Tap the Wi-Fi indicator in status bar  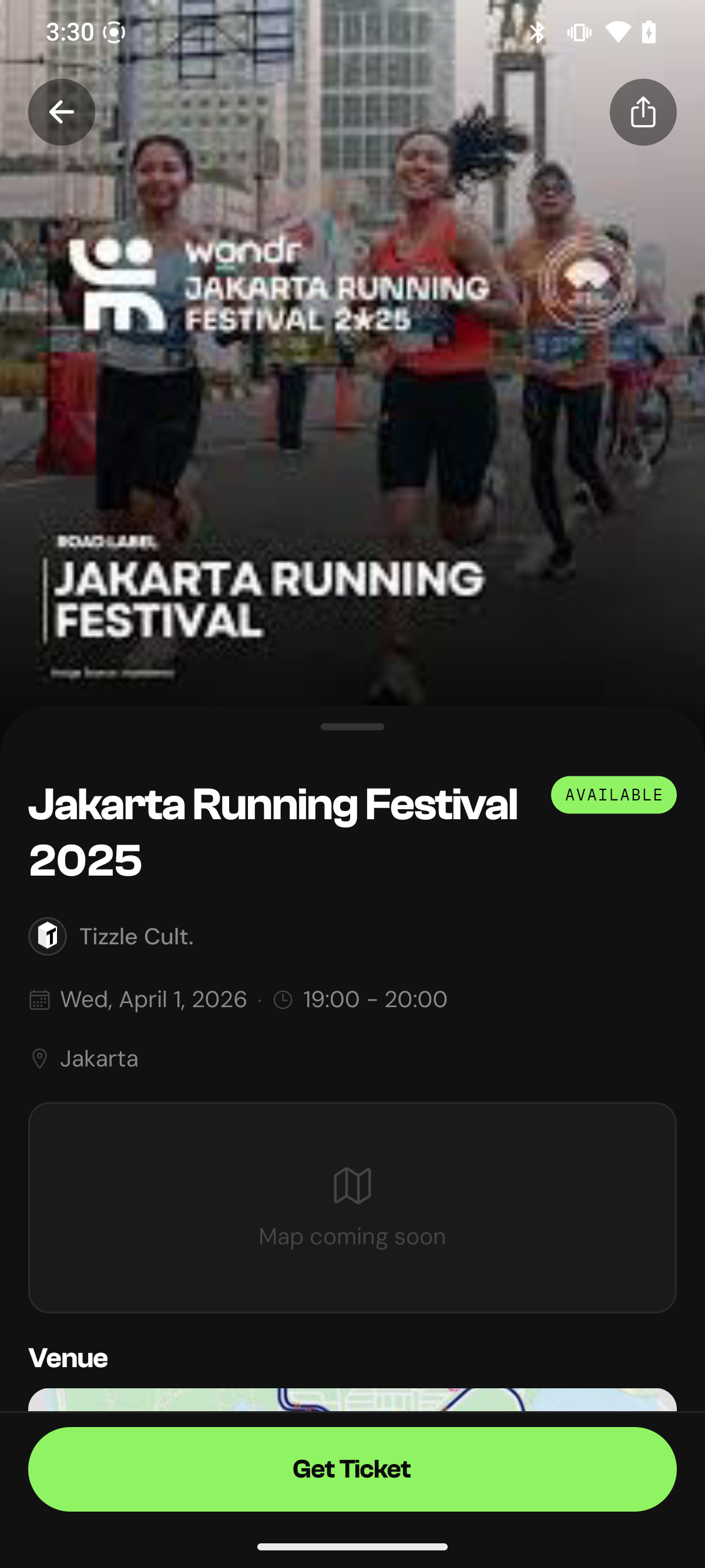tap(618, 32)
